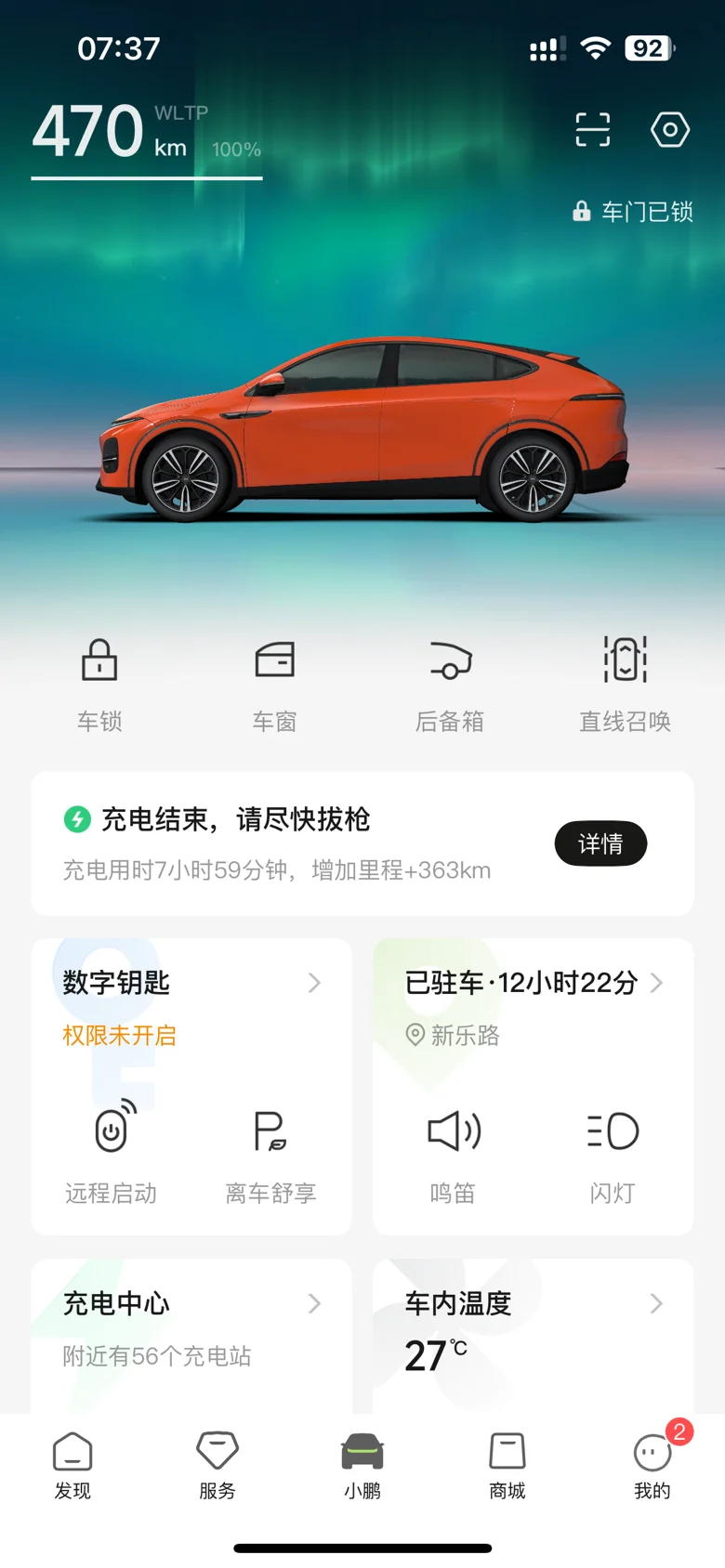
Task: Open the hexagon settings icon
Action: (669, 130)
